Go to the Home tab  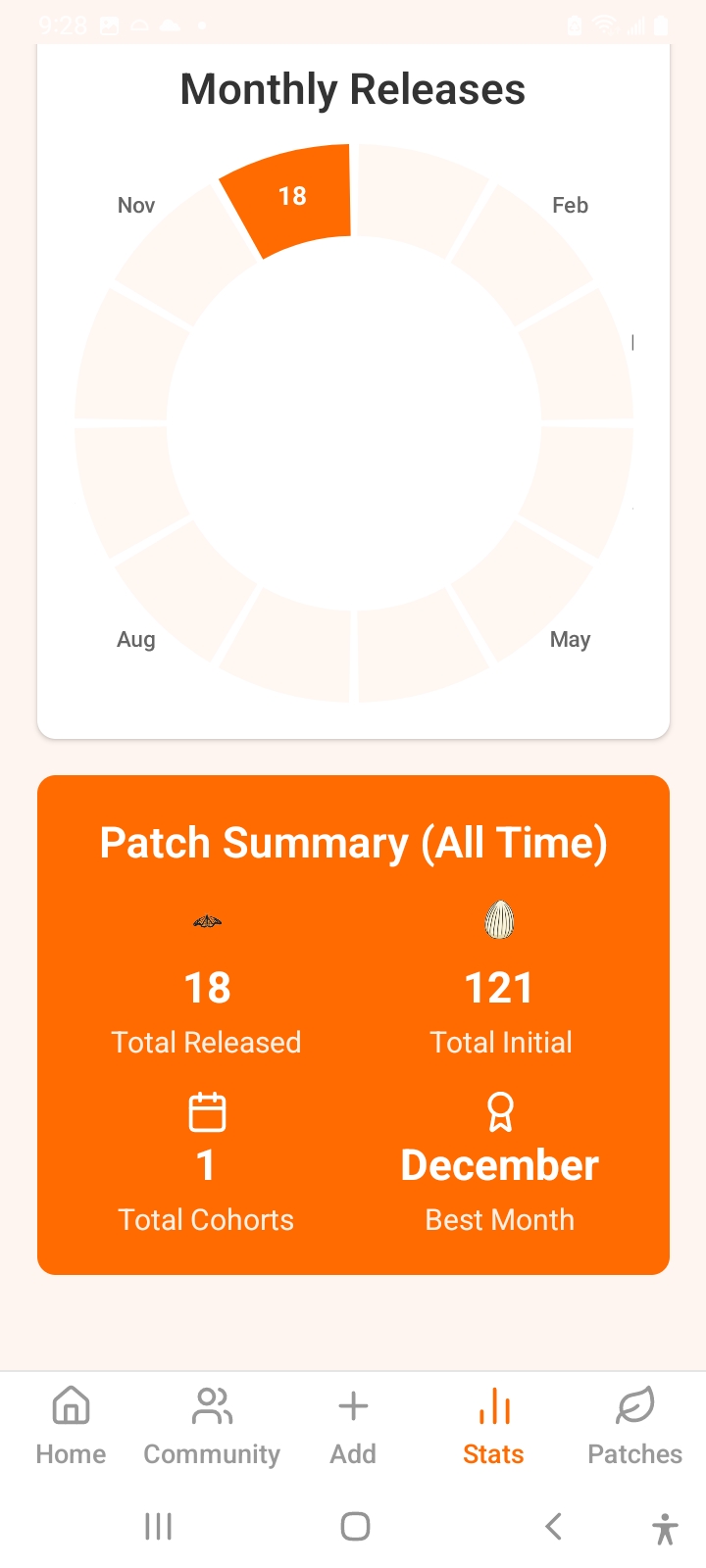tap(71, 1426)
